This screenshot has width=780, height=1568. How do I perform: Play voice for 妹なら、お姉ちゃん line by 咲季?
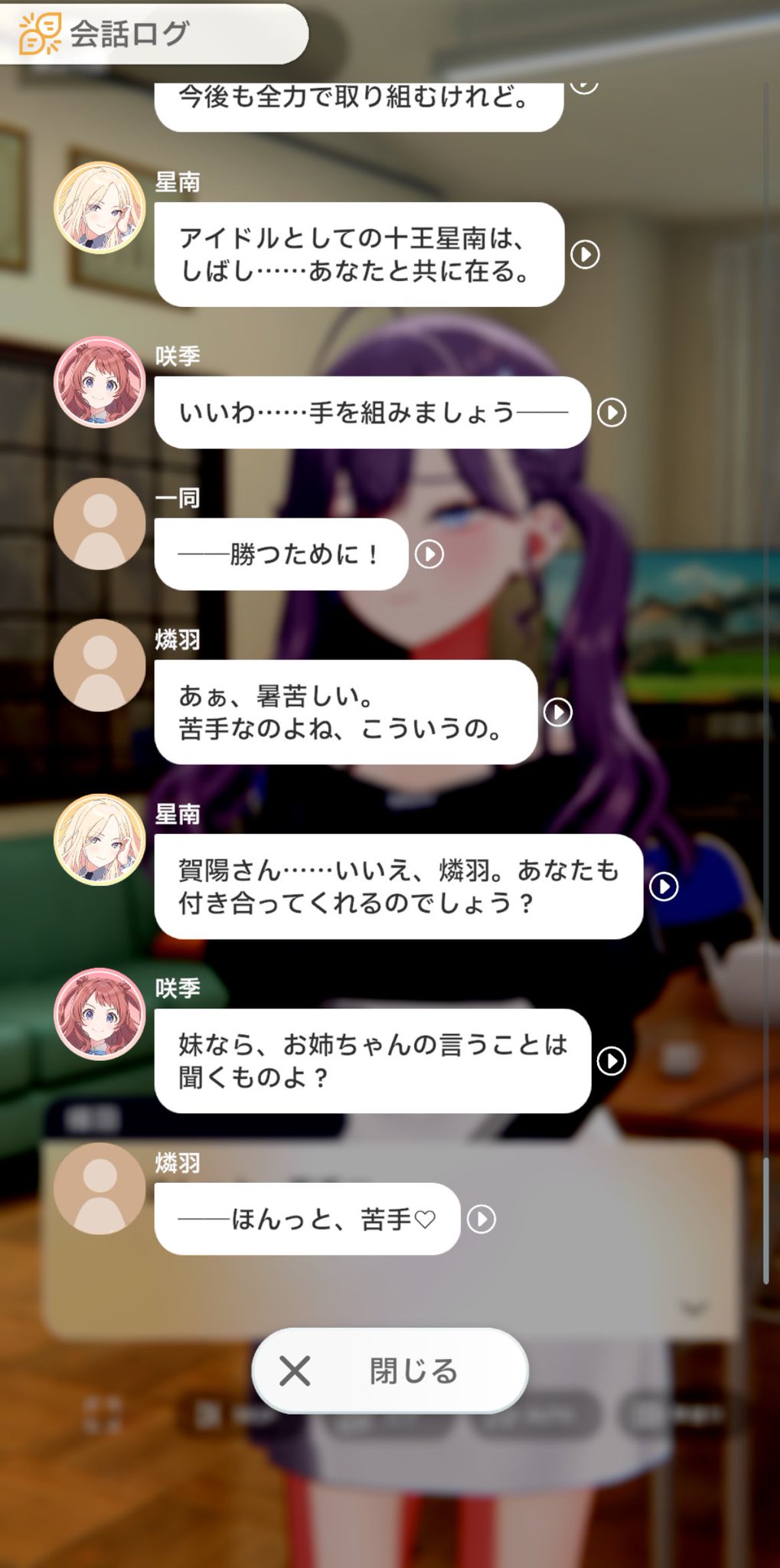[x=612, y=1061]
